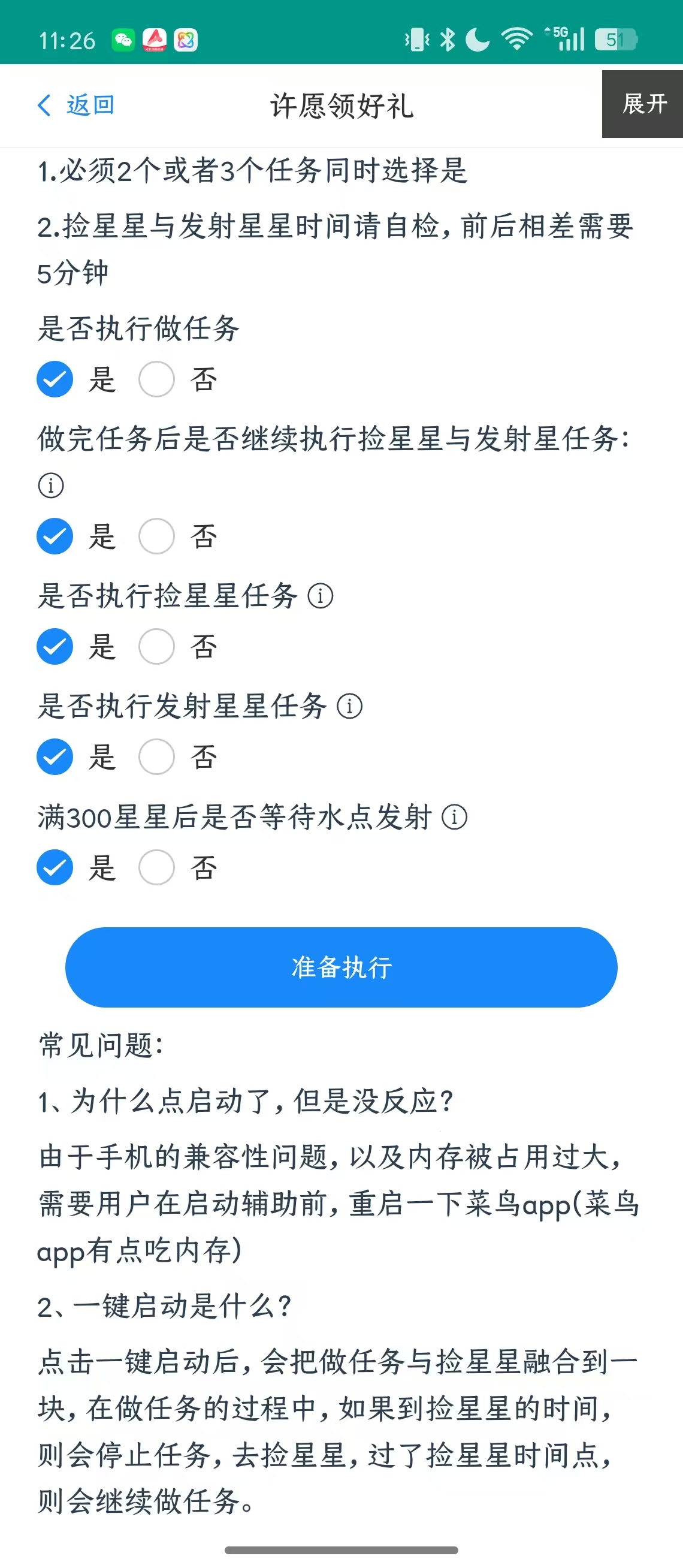Pick 否 for 是否执行发射星星任务
This screenshot has width=683, height=1568.
[x=157, y=756]
